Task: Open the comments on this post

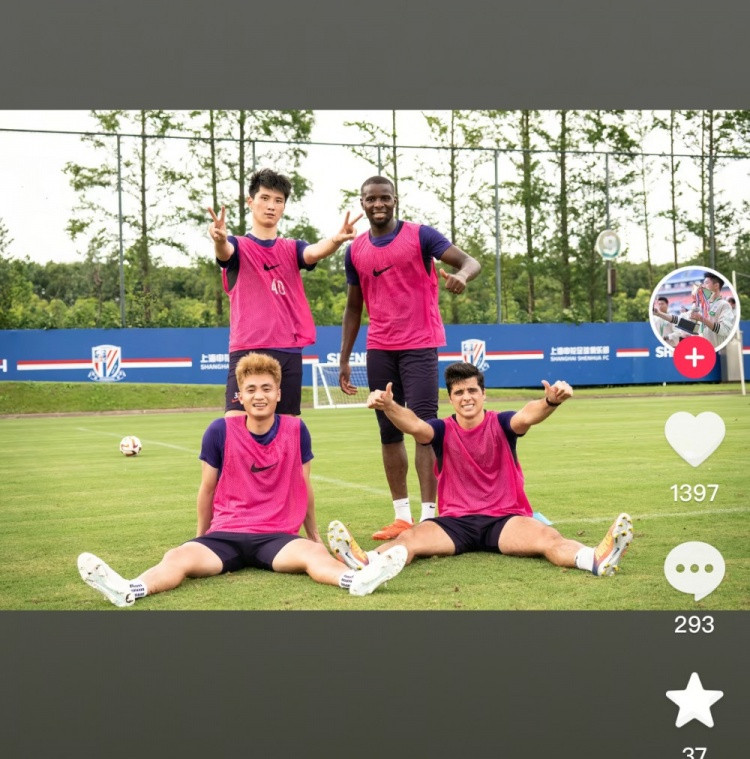Action: (694, 570)
